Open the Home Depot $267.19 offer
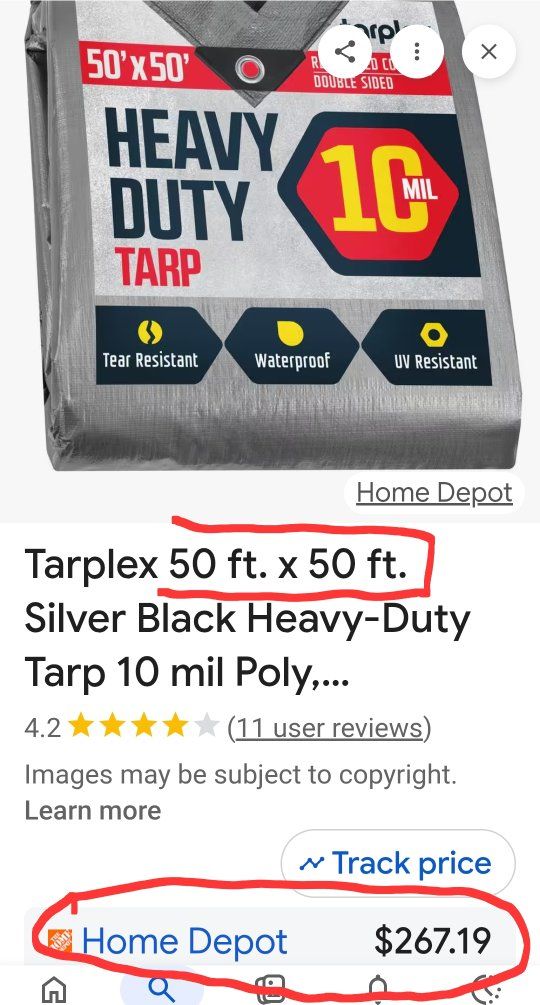 270,940
